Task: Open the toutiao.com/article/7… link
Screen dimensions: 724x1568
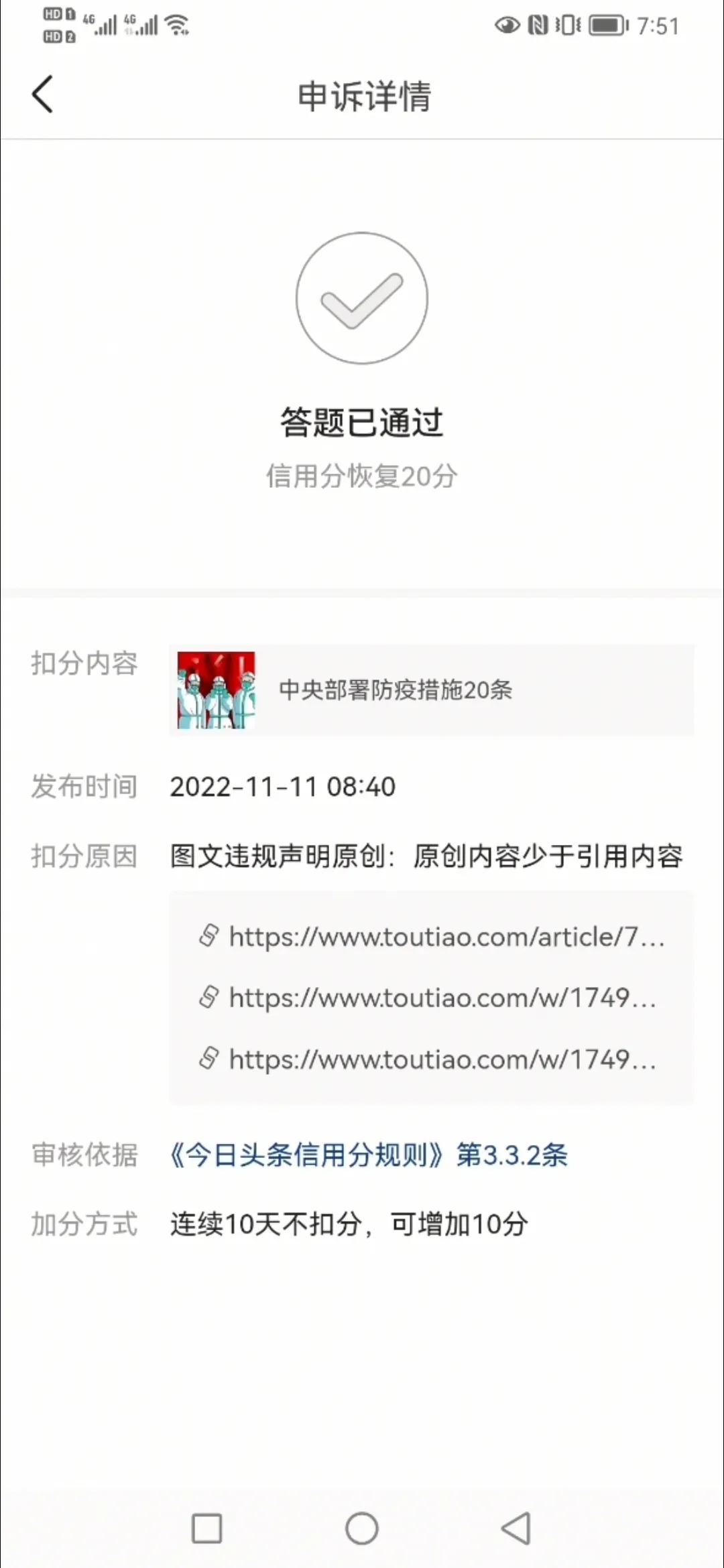Action: pyautogui.click(x=432, y=936)
